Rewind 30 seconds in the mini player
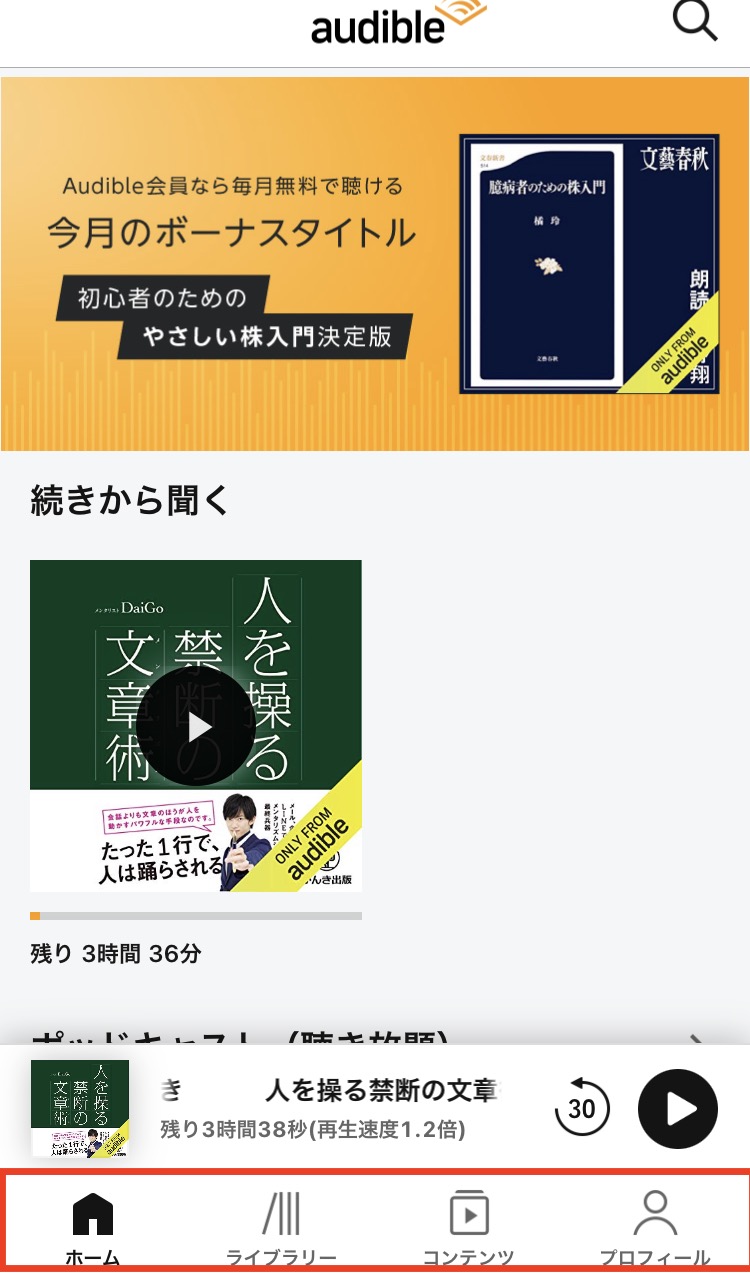This screenshot has width=750, height=1273. click(582, 1108)
